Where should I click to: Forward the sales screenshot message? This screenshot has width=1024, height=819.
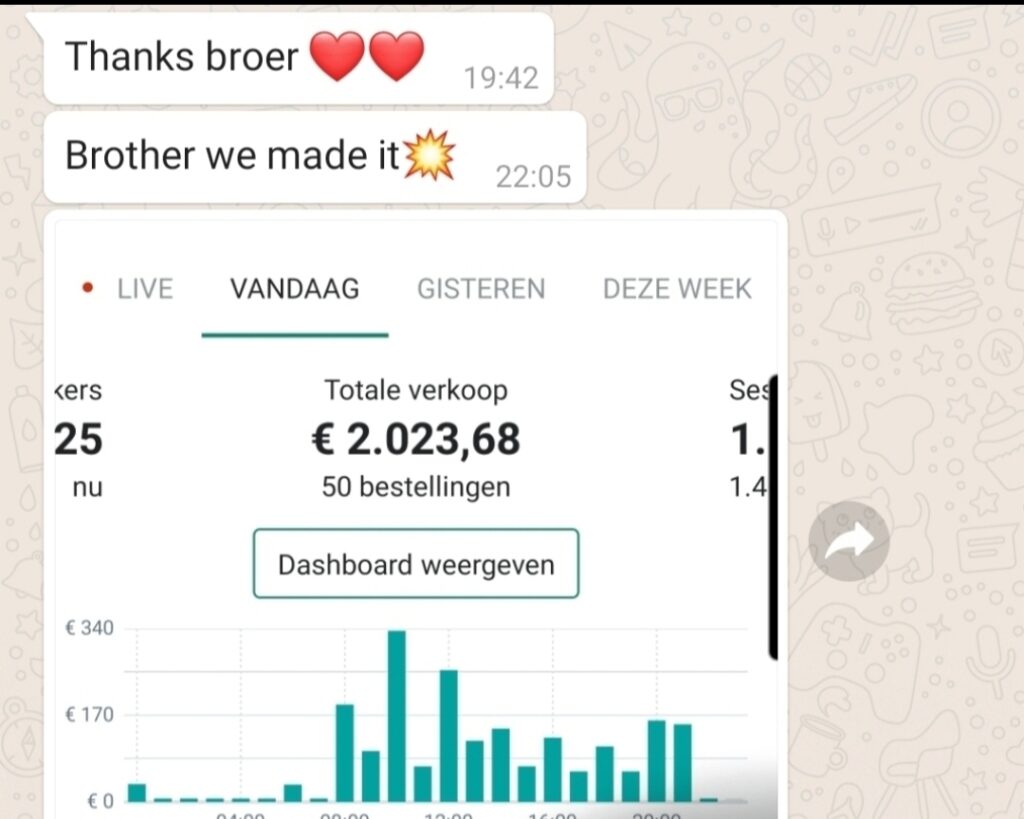848,541
